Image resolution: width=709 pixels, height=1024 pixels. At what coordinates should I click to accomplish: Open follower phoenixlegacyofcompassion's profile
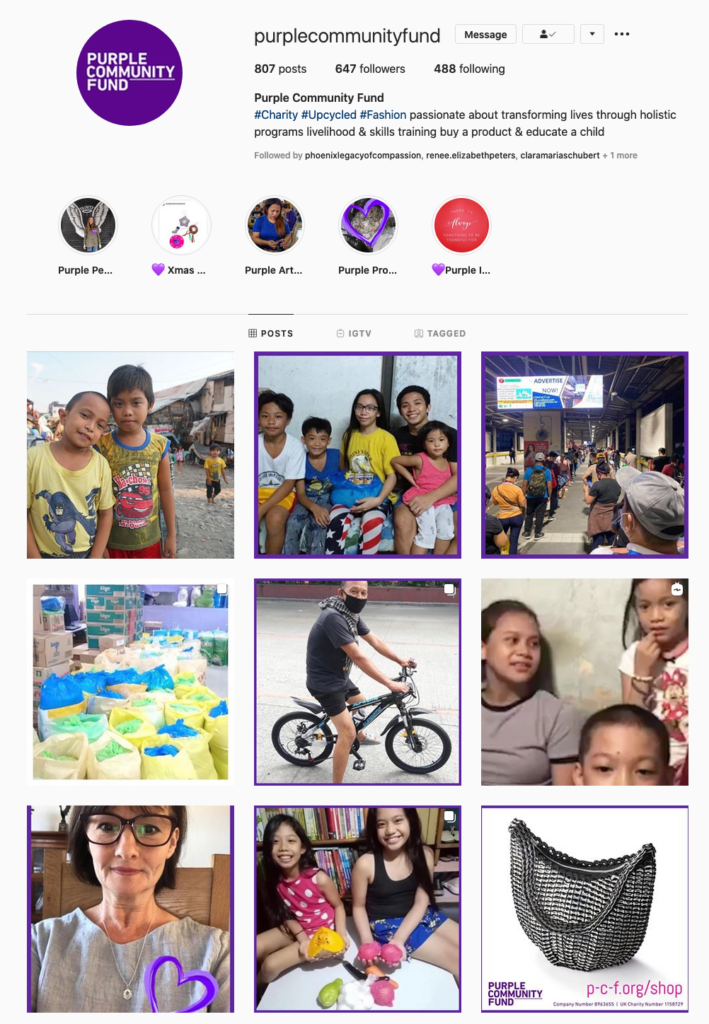click(363, 156)
